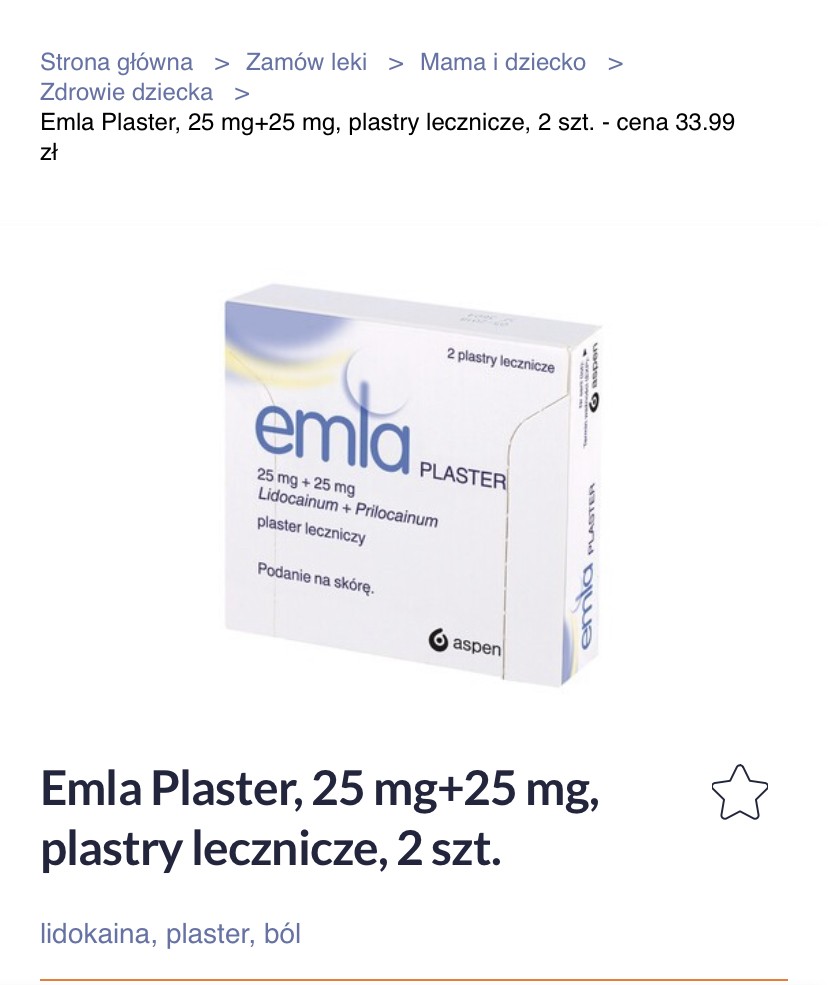Tap the ból tag link

[x=282, y=935]
